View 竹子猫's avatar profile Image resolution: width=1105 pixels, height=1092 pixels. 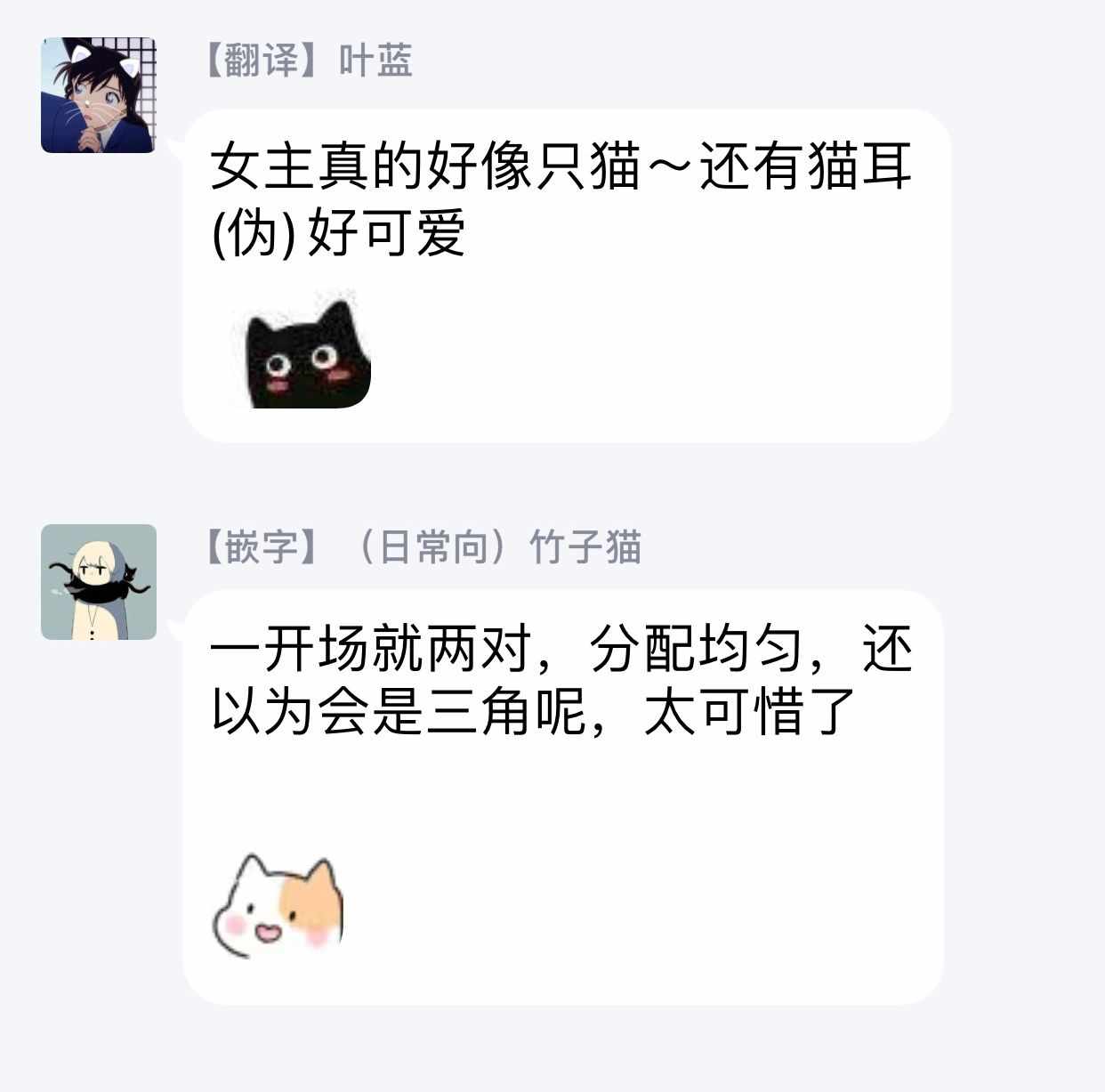point(99,582)
